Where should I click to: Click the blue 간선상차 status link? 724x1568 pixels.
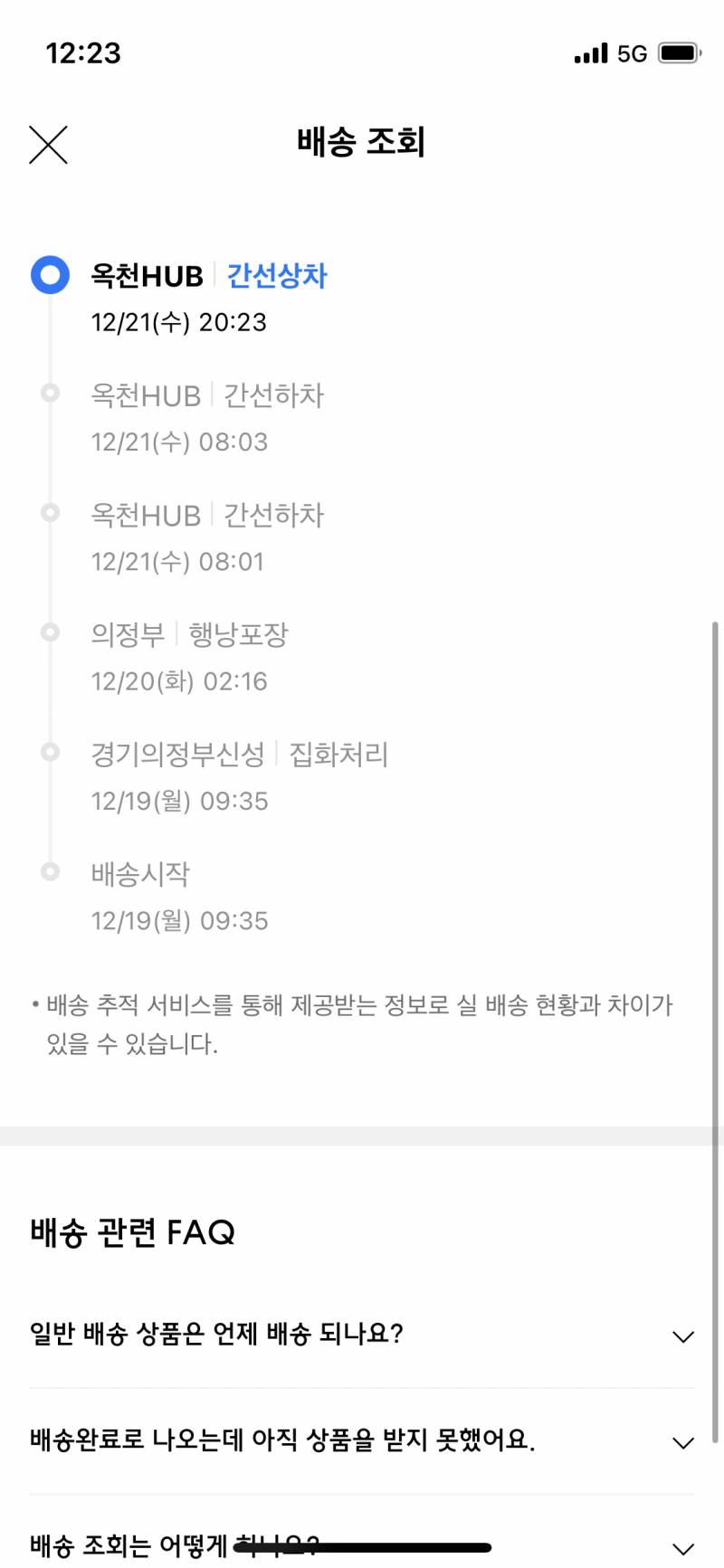pyautogui.click(x=277, y=275)
